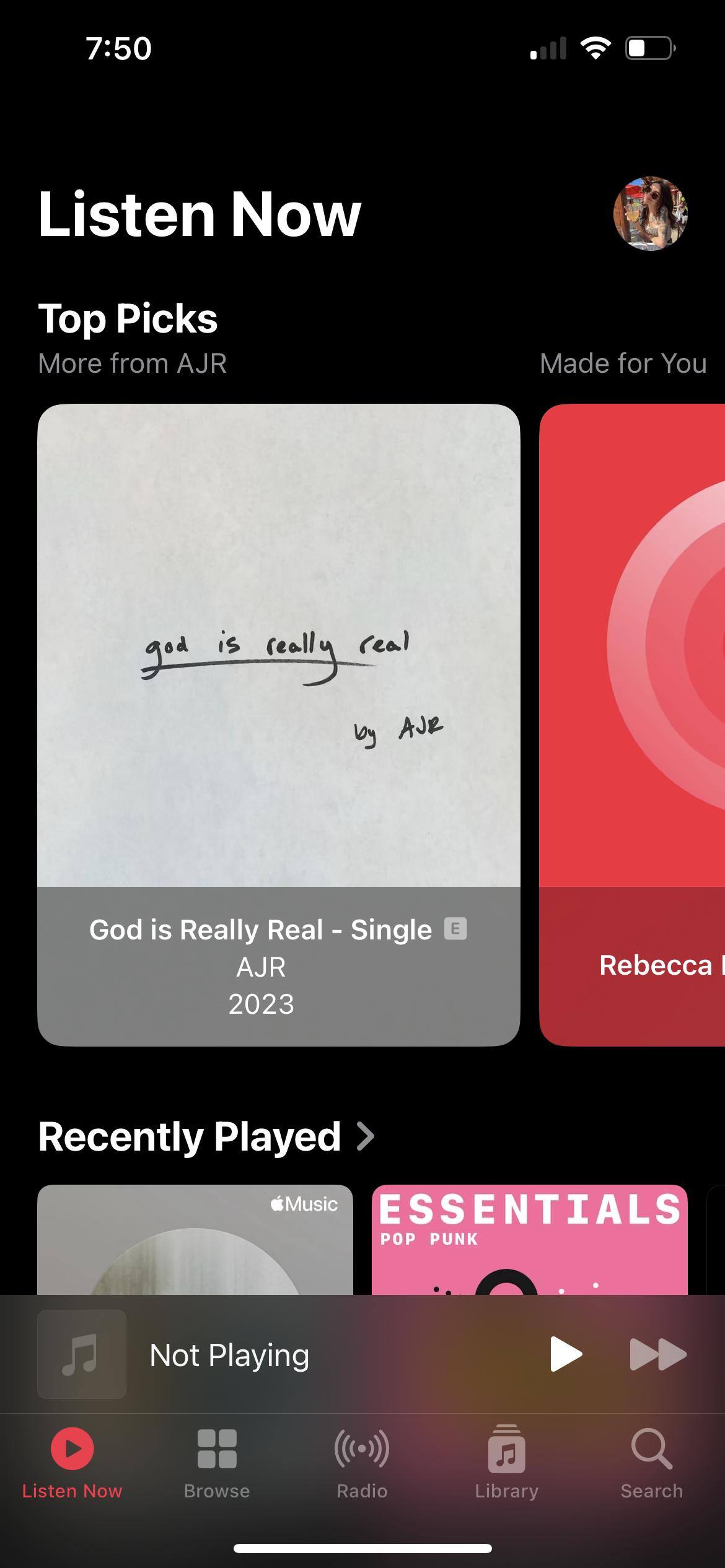Switch to the Browse tab
The image size is (725, 1568).
(217, 1463)
